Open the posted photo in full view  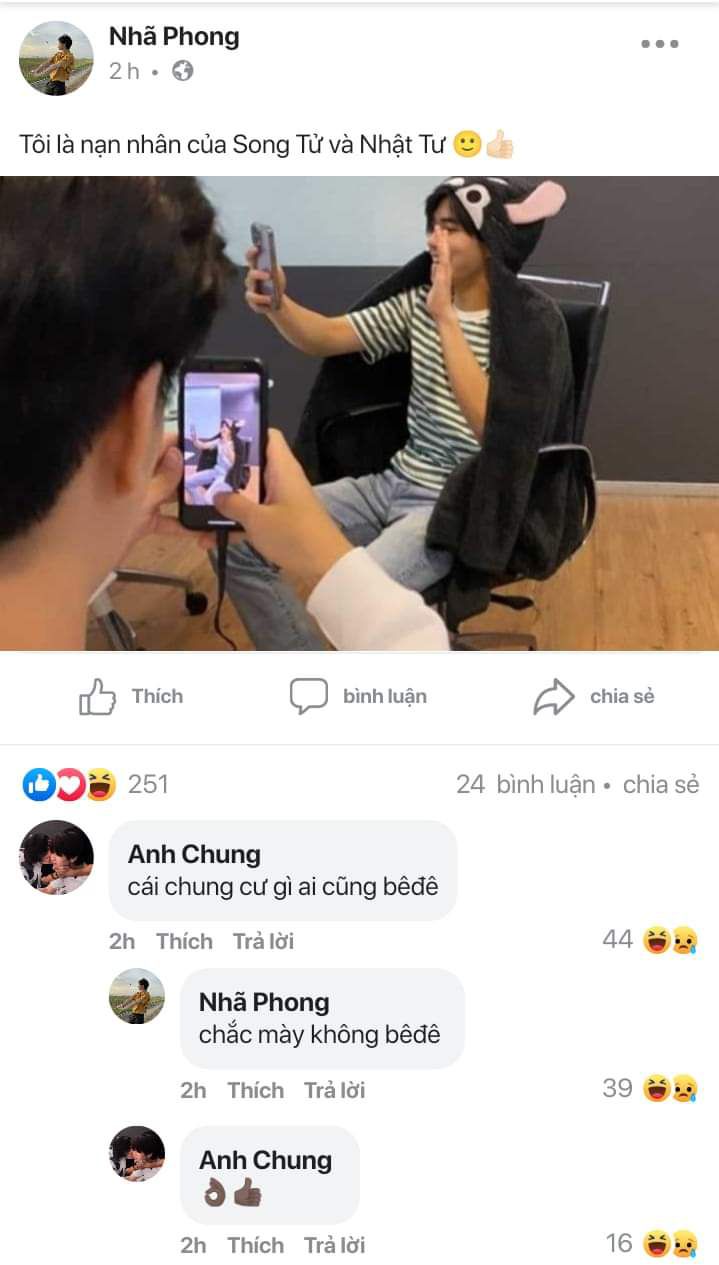click(359, 413)
